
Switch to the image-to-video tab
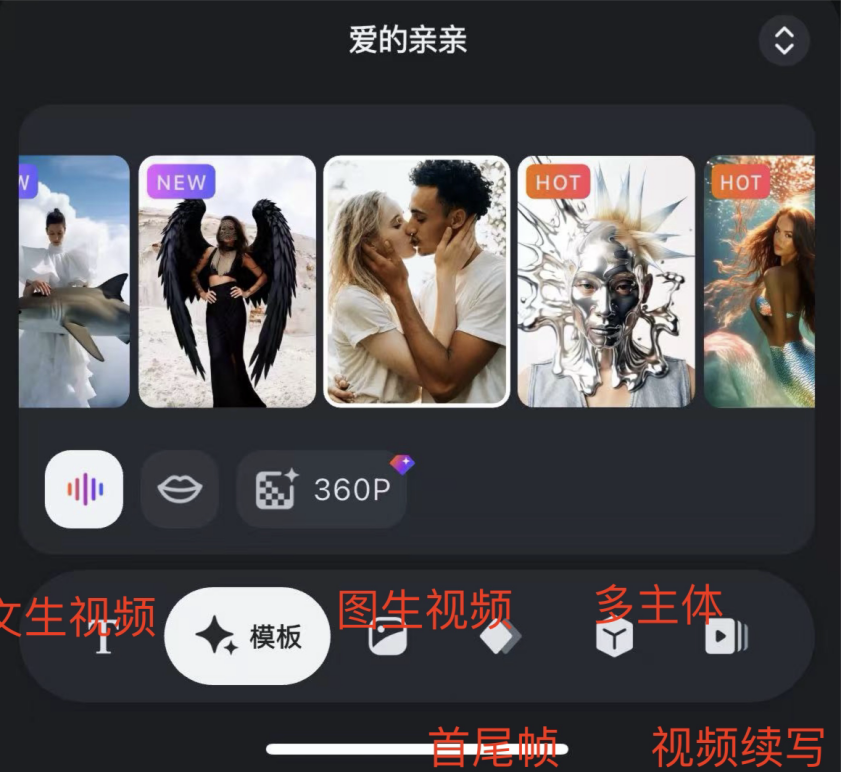(388, 638)
